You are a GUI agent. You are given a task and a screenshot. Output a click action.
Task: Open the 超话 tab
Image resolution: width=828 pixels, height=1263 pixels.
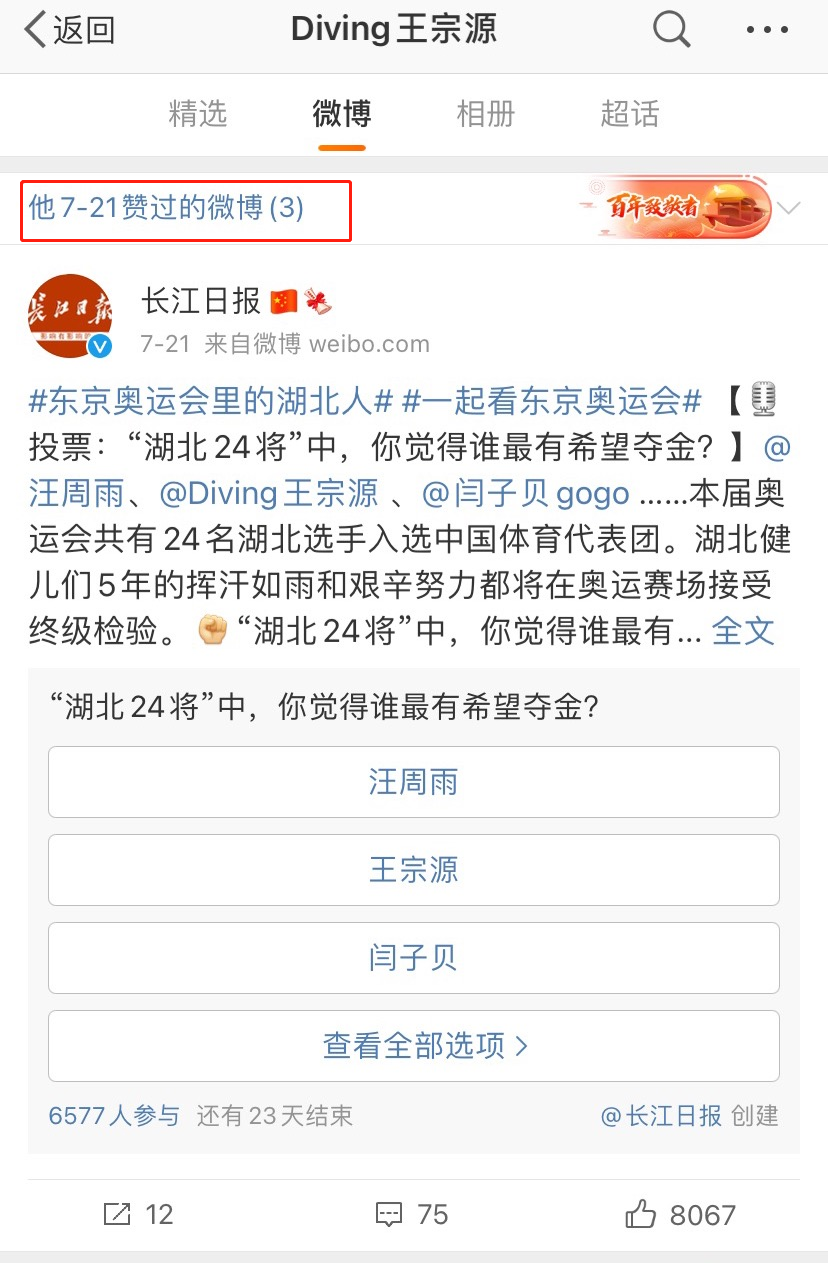tap(630, 114)
